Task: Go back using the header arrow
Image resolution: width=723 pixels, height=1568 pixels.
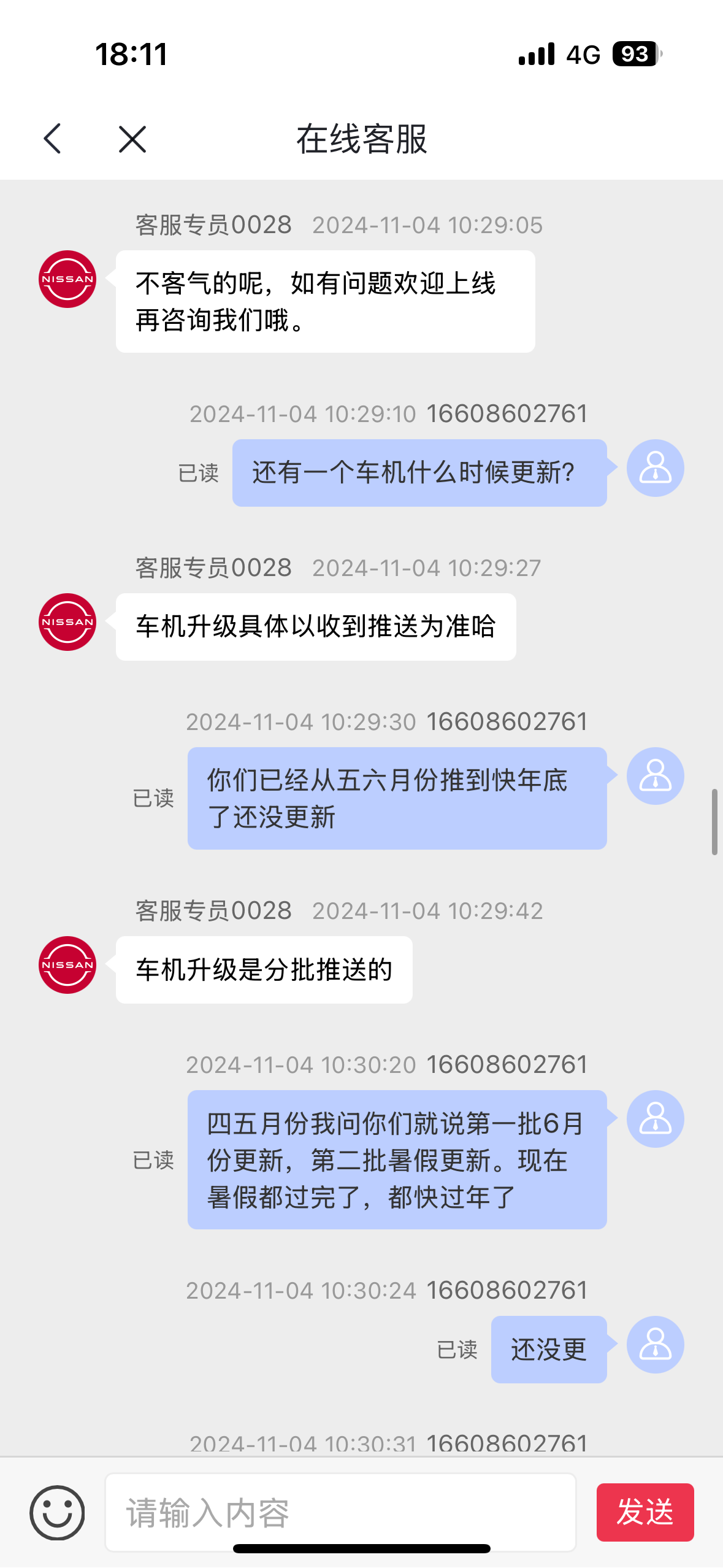Action: click(x=53, y=139)
